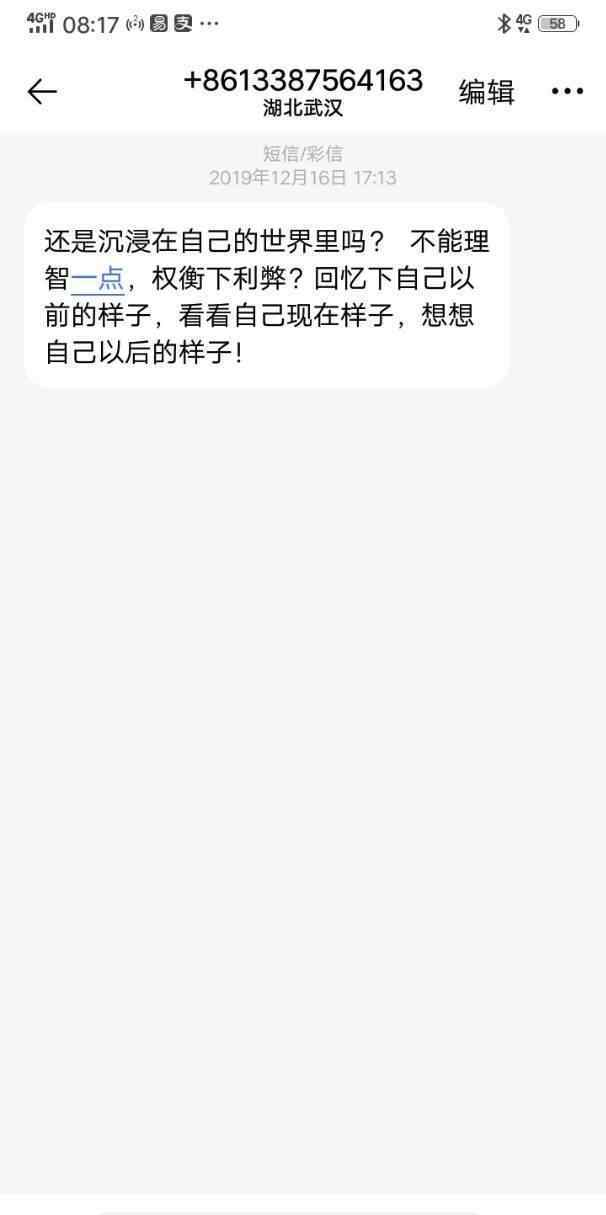This screenshot has width=606, height=1215.
Task: Tap the 编辑 (edit) button
Action: coord(486,92)
